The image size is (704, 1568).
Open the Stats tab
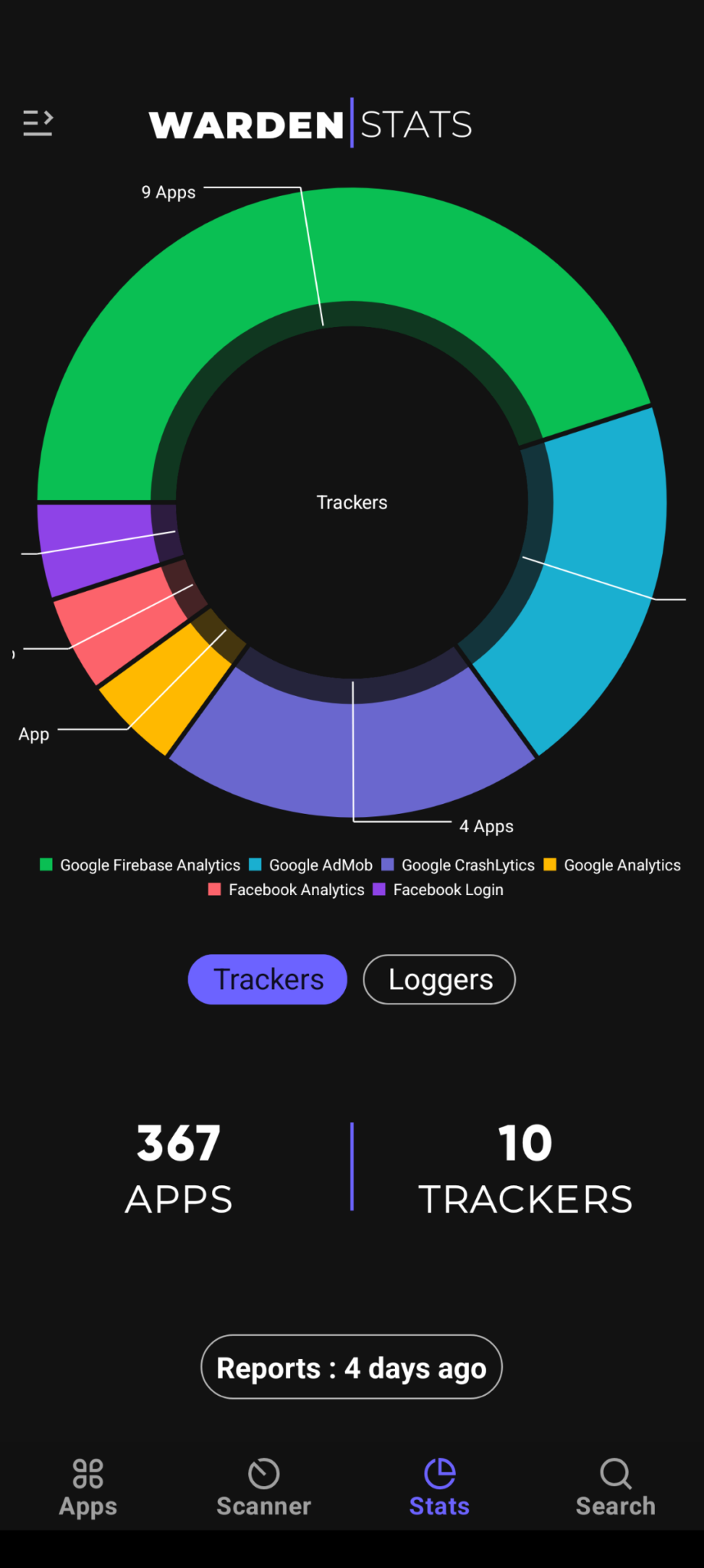point(439,1488)
